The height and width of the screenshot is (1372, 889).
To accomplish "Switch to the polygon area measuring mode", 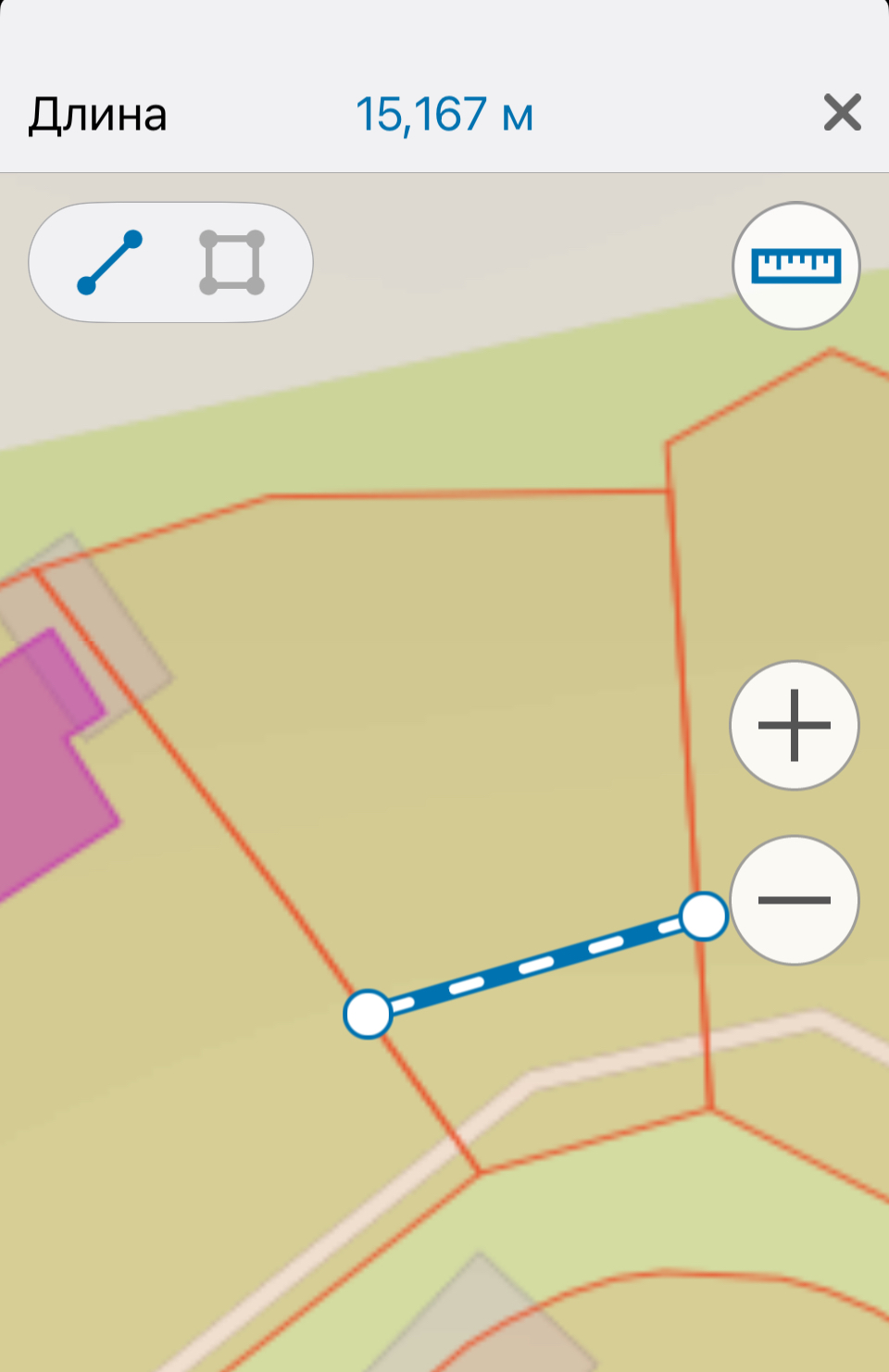I will point(232,263).
